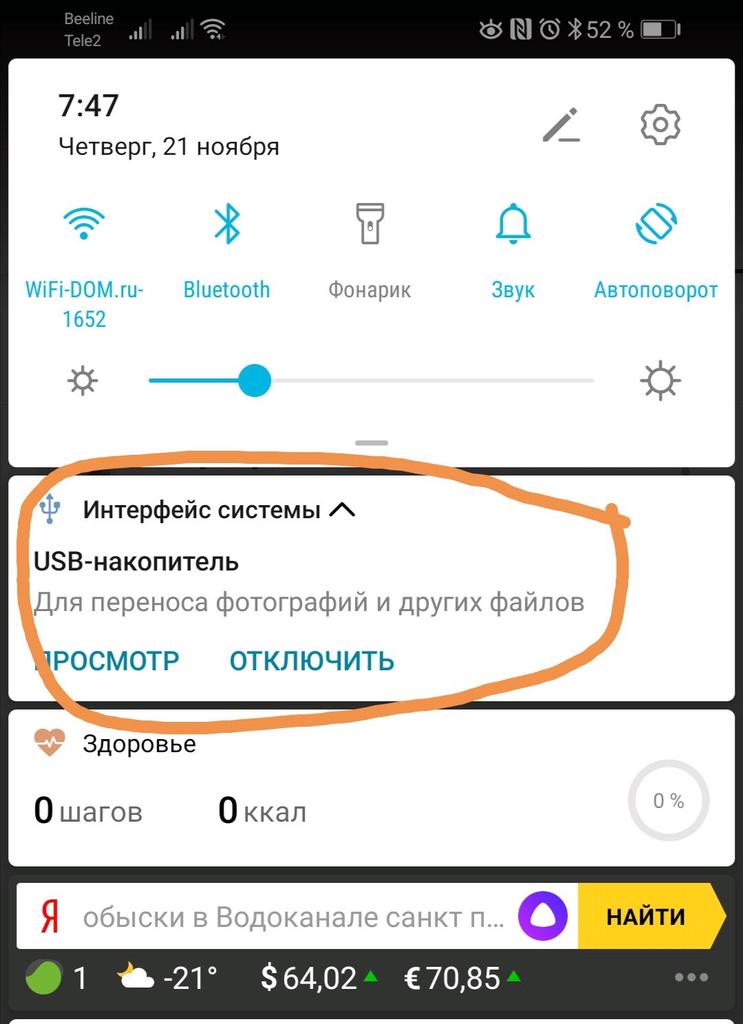Tap the НАЙТИ search button
743x1024 pixels.
pyautogui.click(x=647, y=917)
